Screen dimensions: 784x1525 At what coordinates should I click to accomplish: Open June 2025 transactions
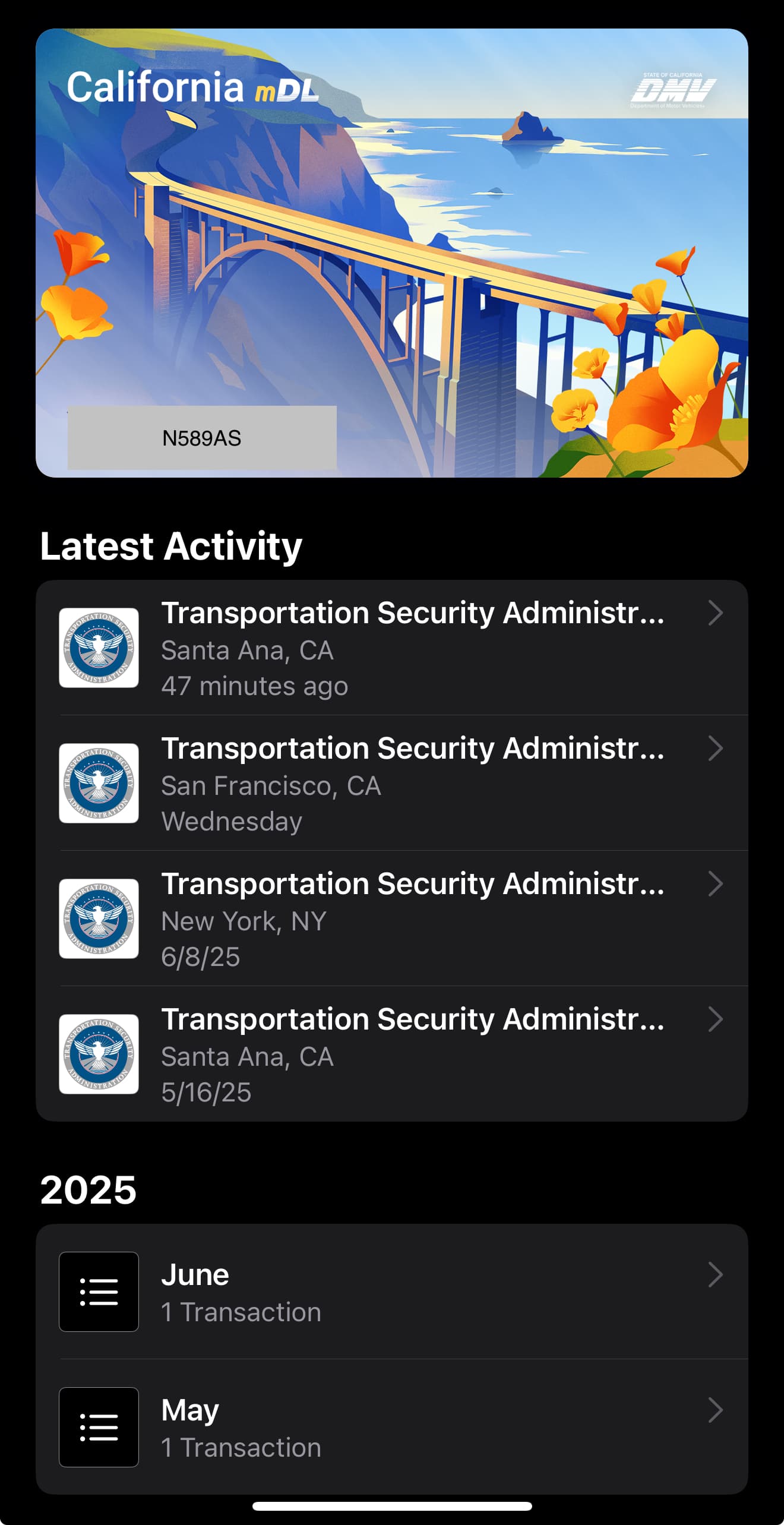click(x=391, y=1292)
